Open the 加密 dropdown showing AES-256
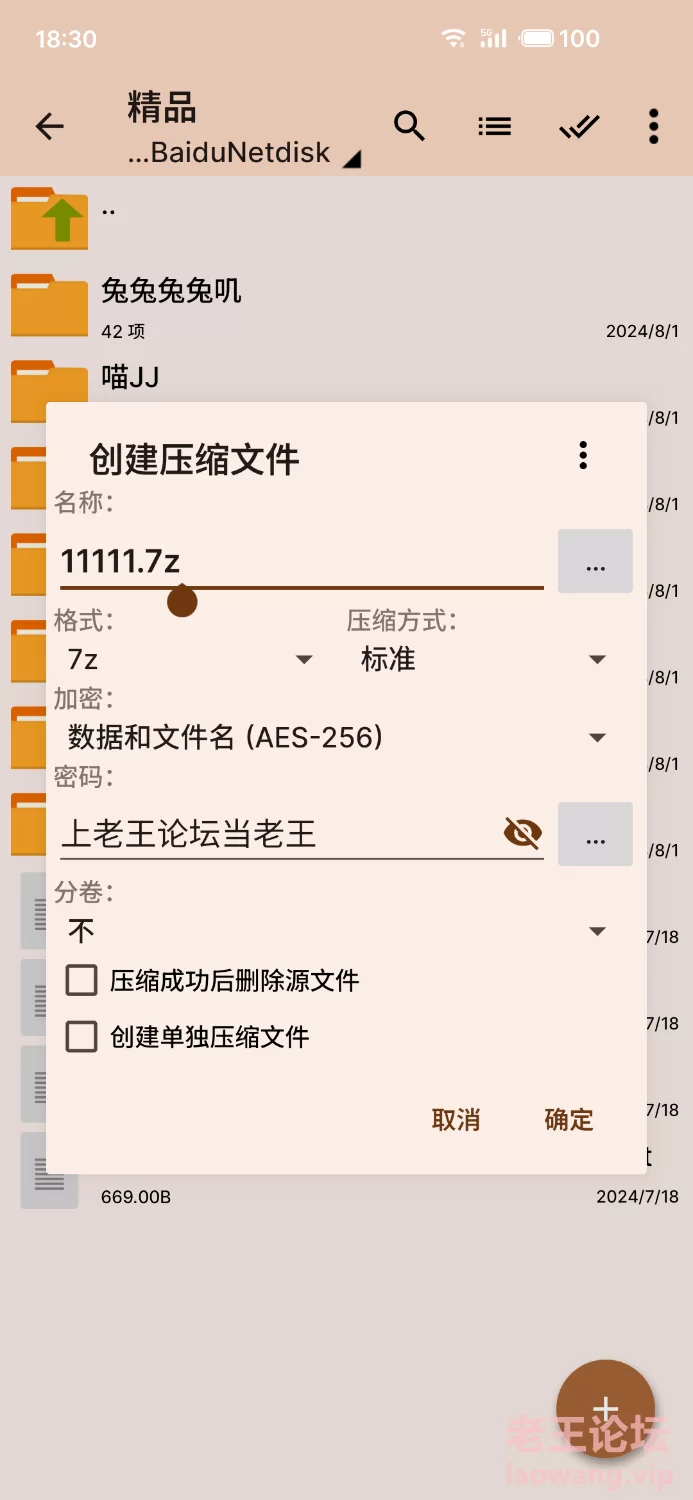This screenshot has height=1500, width=693. 337,737
